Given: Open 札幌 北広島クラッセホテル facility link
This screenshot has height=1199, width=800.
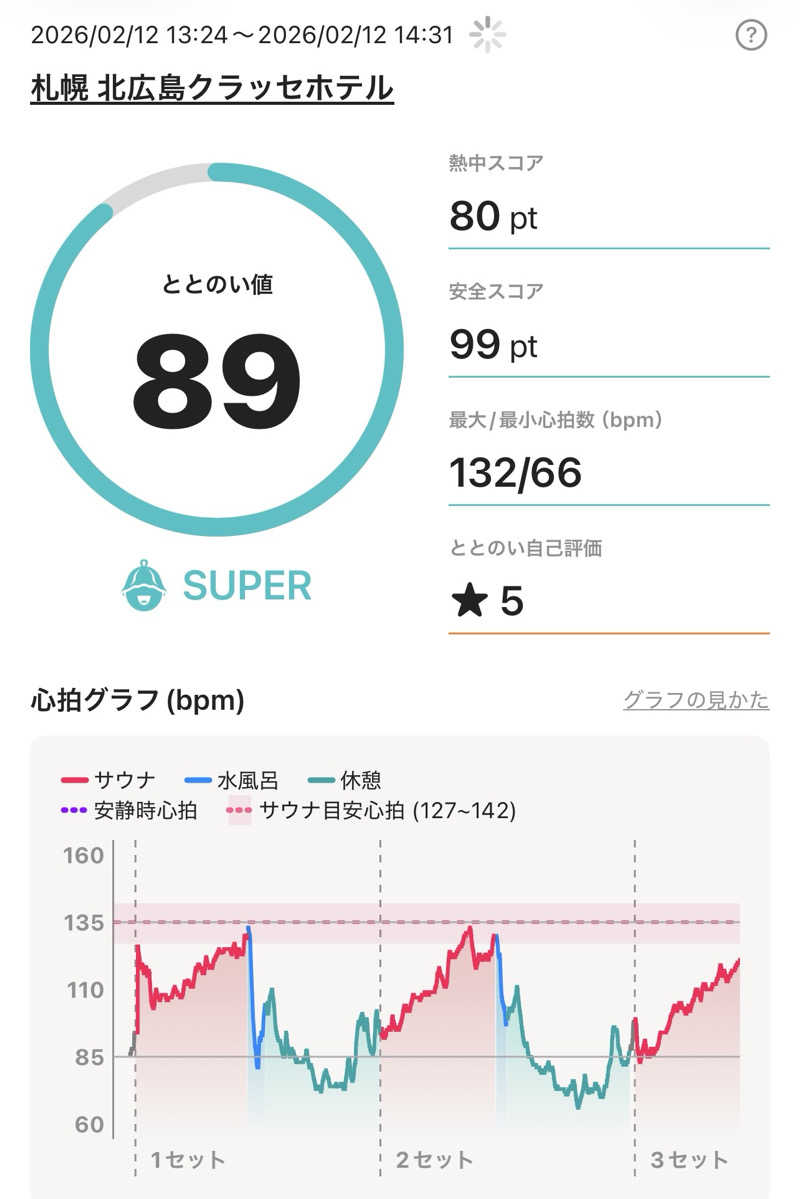Looking at the screenshot, I should tap(212, 89).
